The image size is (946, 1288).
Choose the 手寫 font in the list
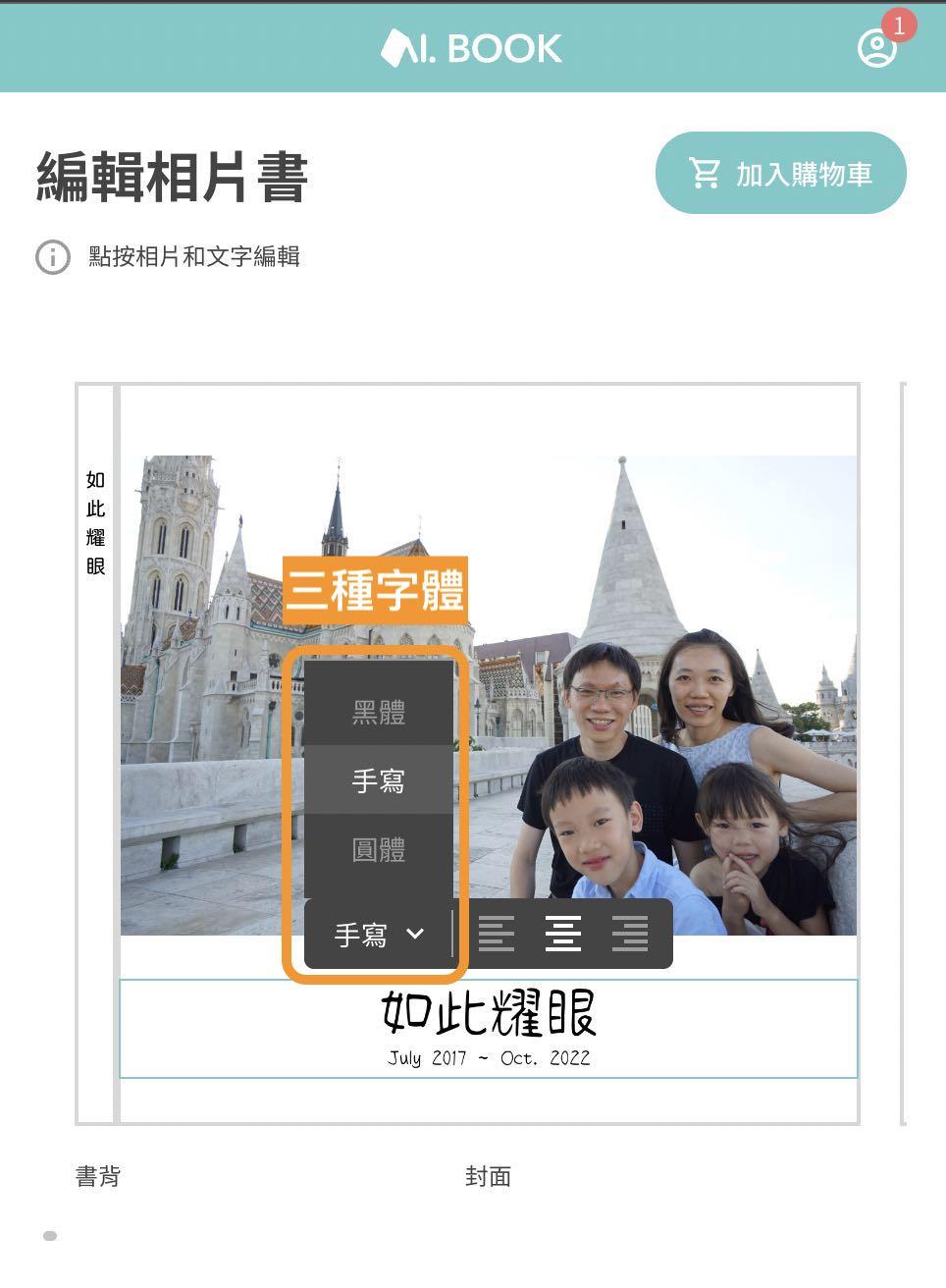pyautogui.click(x=379, y=780)
